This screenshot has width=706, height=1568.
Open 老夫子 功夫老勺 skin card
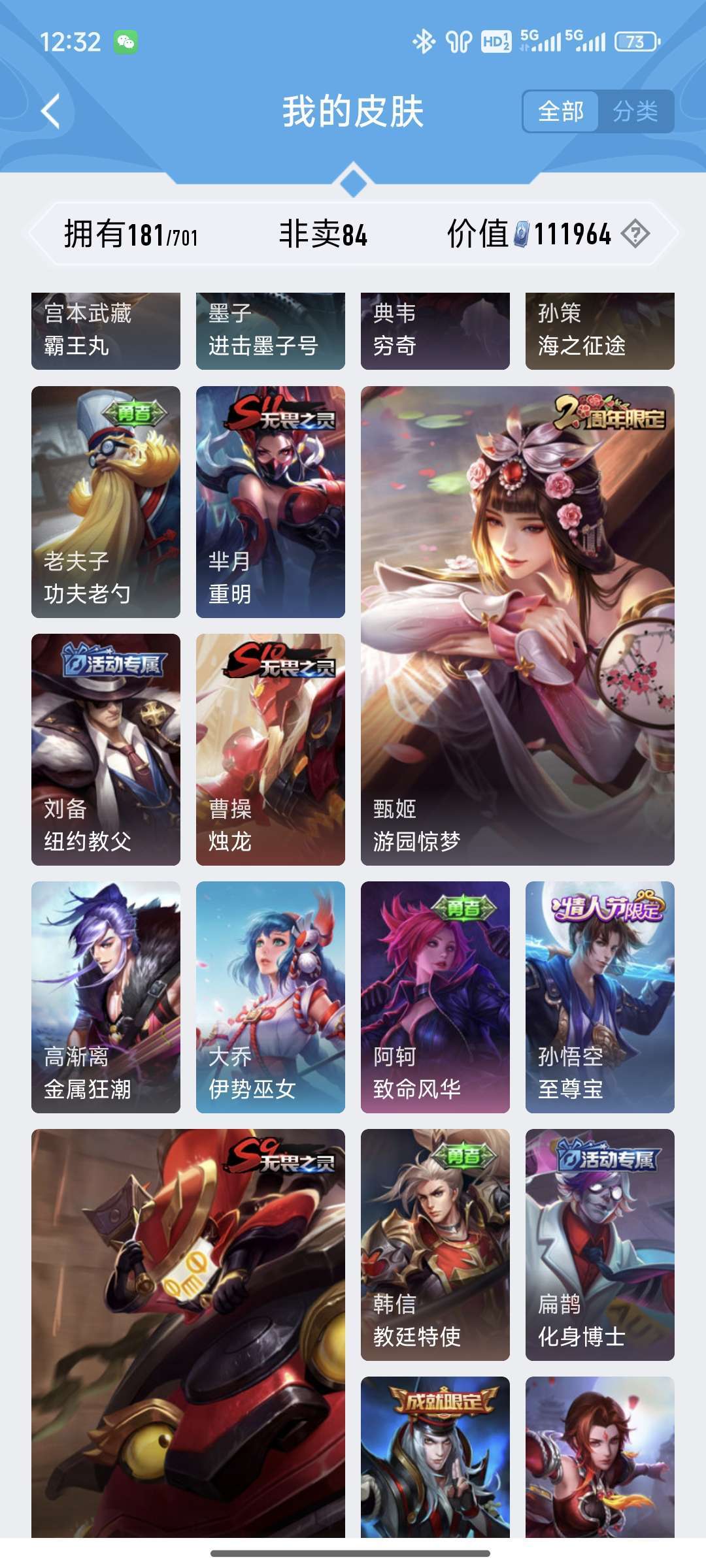pos(106,502)
